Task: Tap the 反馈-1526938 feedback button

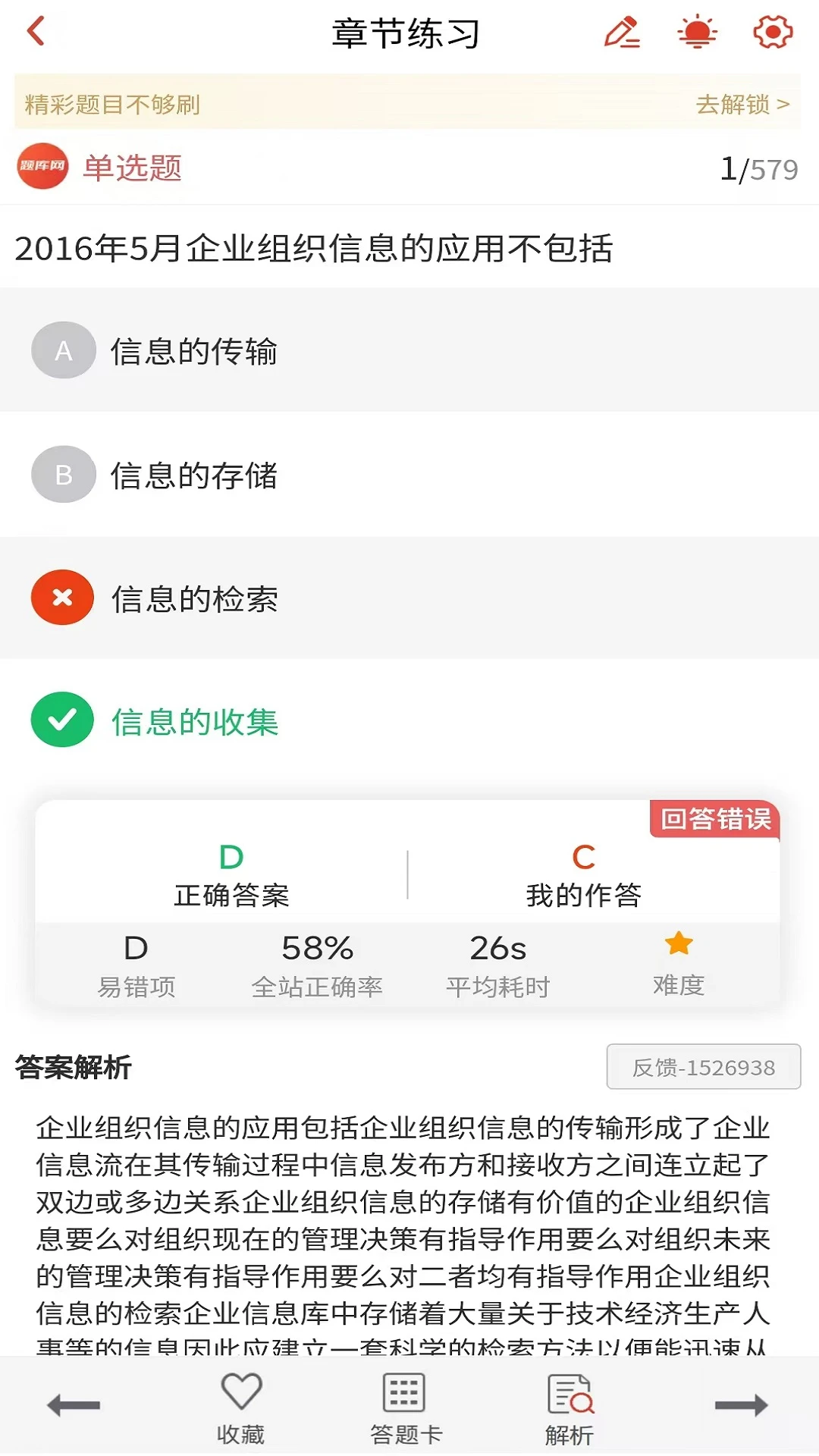Action: (x=704, y=1067)
